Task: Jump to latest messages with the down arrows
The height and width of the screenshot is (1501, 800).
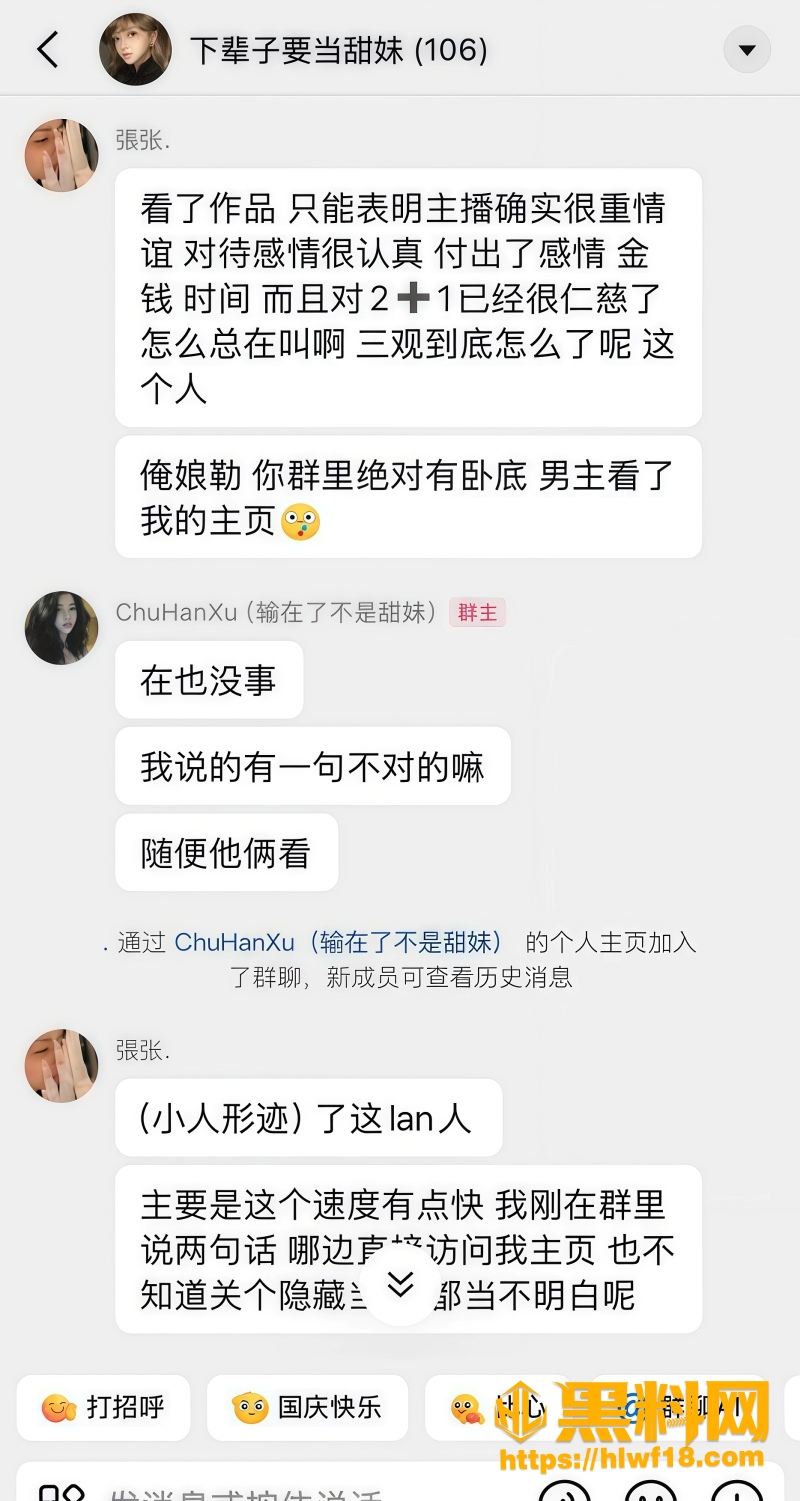Action: click(401, 1286)
